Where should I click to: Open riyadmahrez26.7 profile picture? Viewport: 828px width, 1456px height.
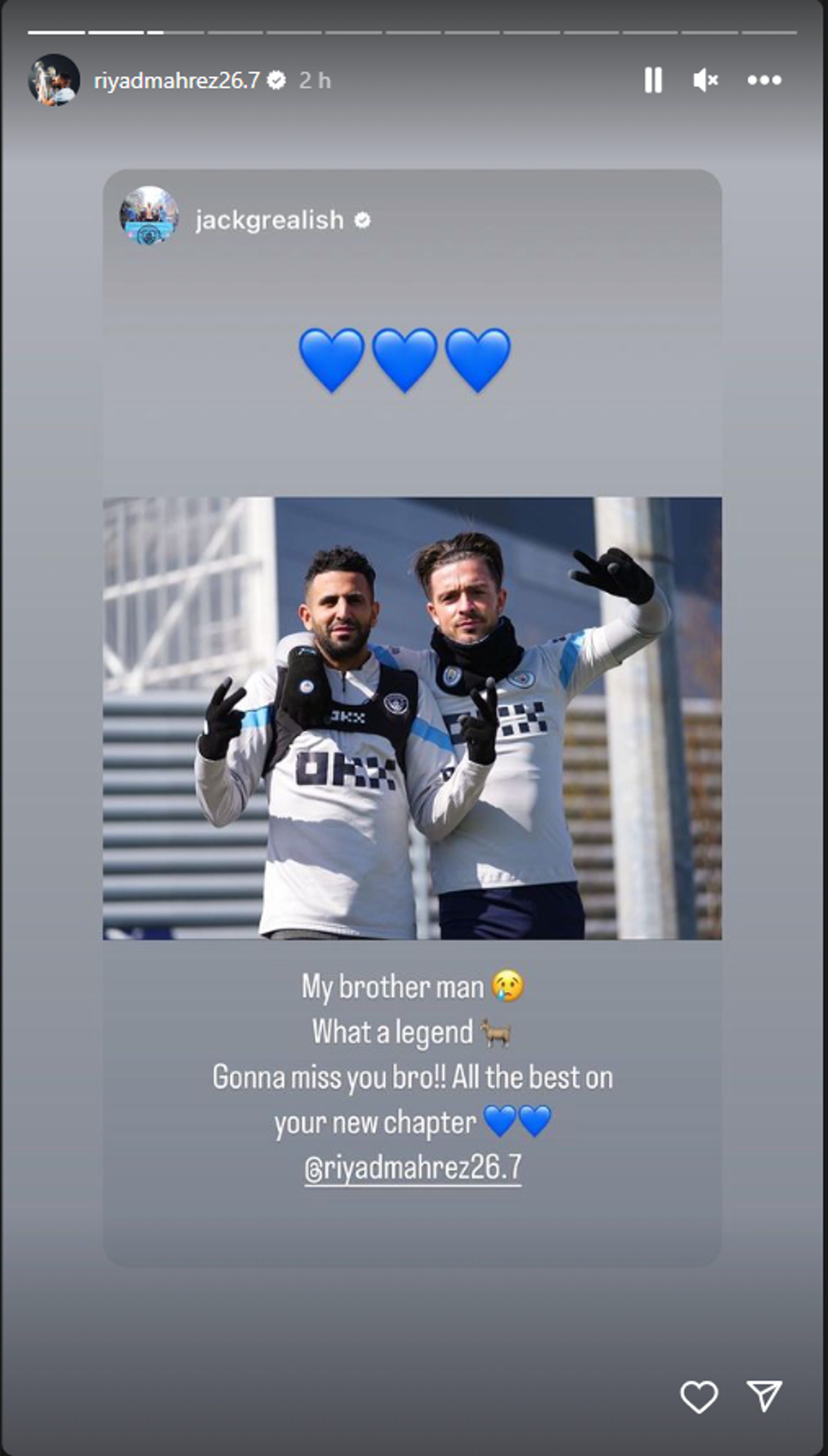point(54,80)
